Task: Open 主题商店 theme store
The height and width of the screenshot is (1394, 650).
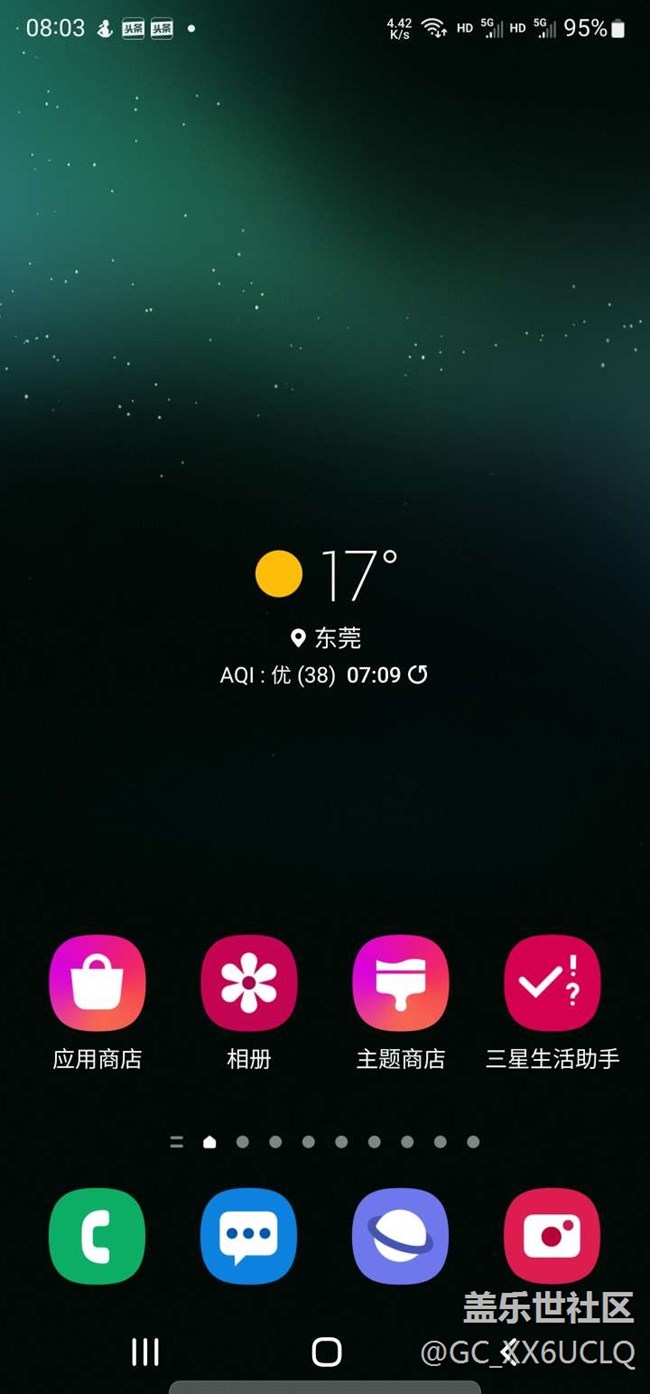Action: 401,983
